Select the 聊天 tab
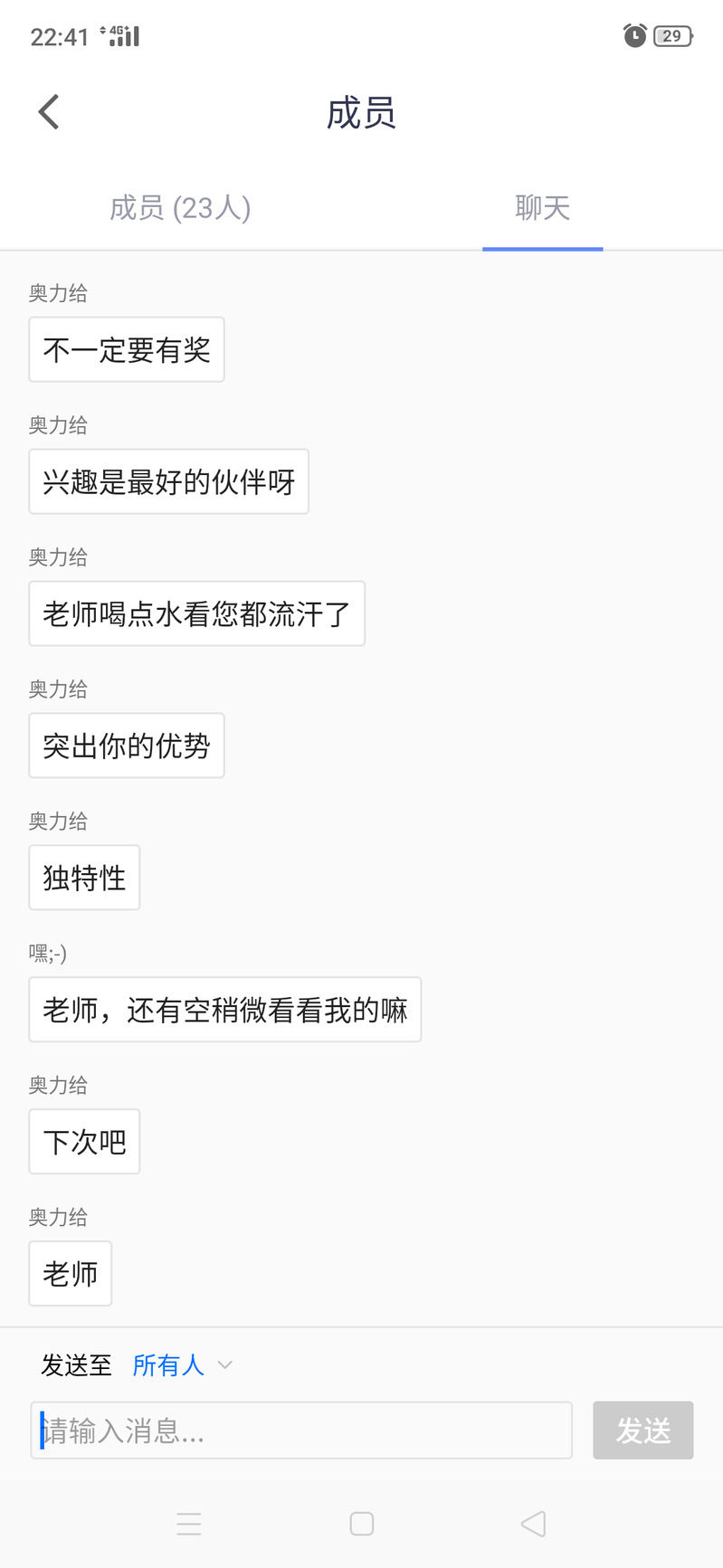Image resolution: width=723 pixels, height=1568 pixels. [542, 208]
